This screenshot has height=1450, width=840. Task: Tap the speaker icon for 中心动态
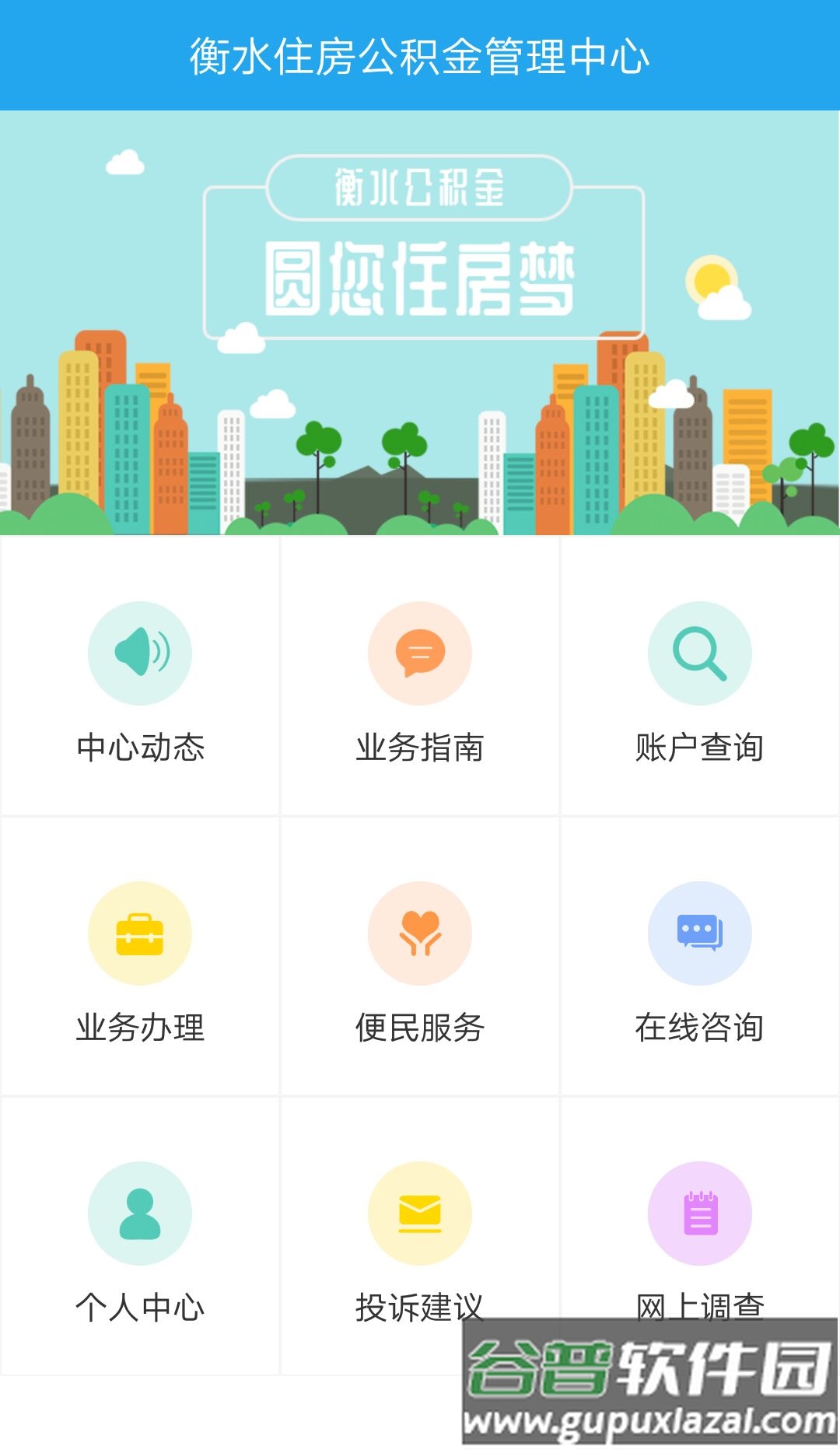click(140, 653)
